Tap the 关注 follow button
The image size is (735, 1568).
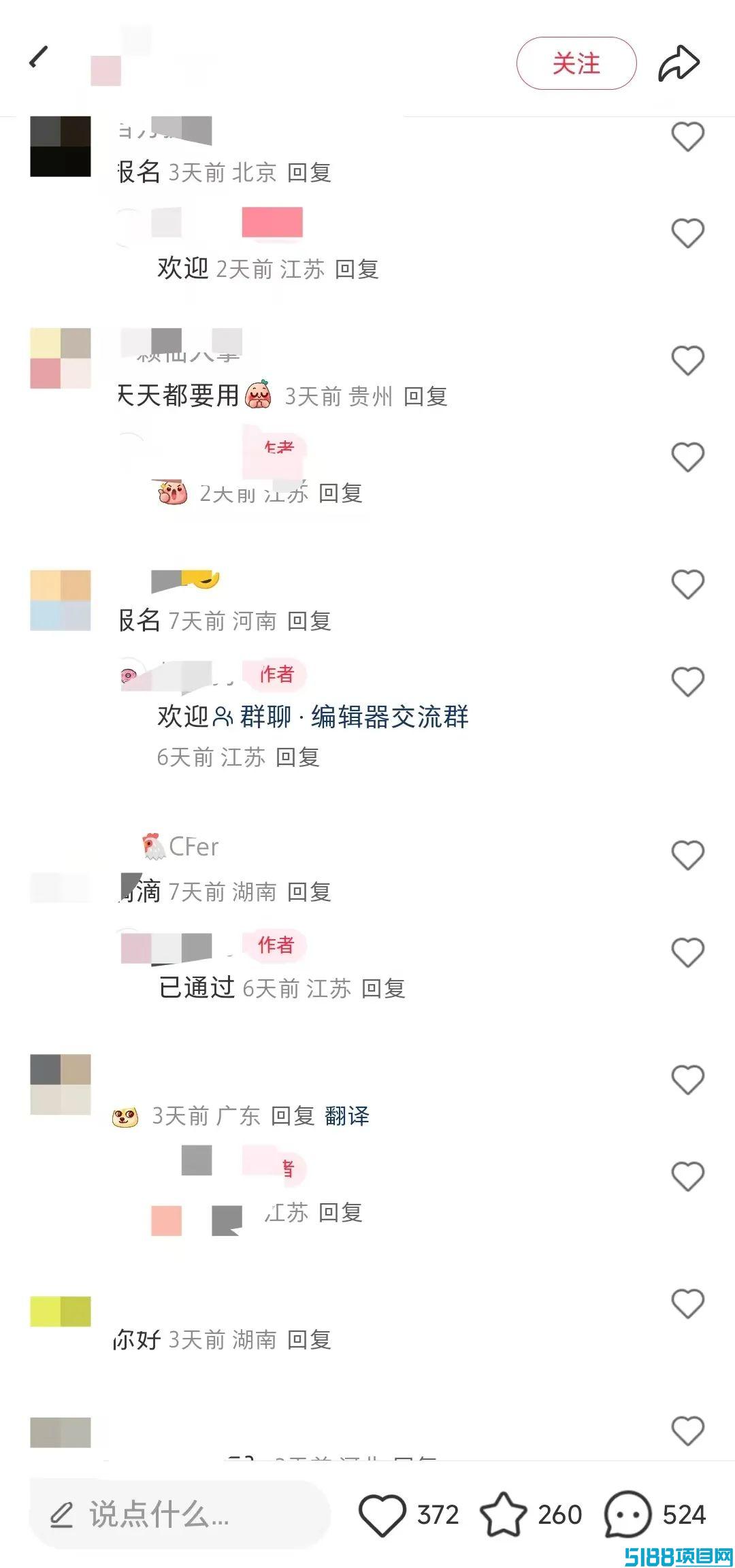(576, 63)
